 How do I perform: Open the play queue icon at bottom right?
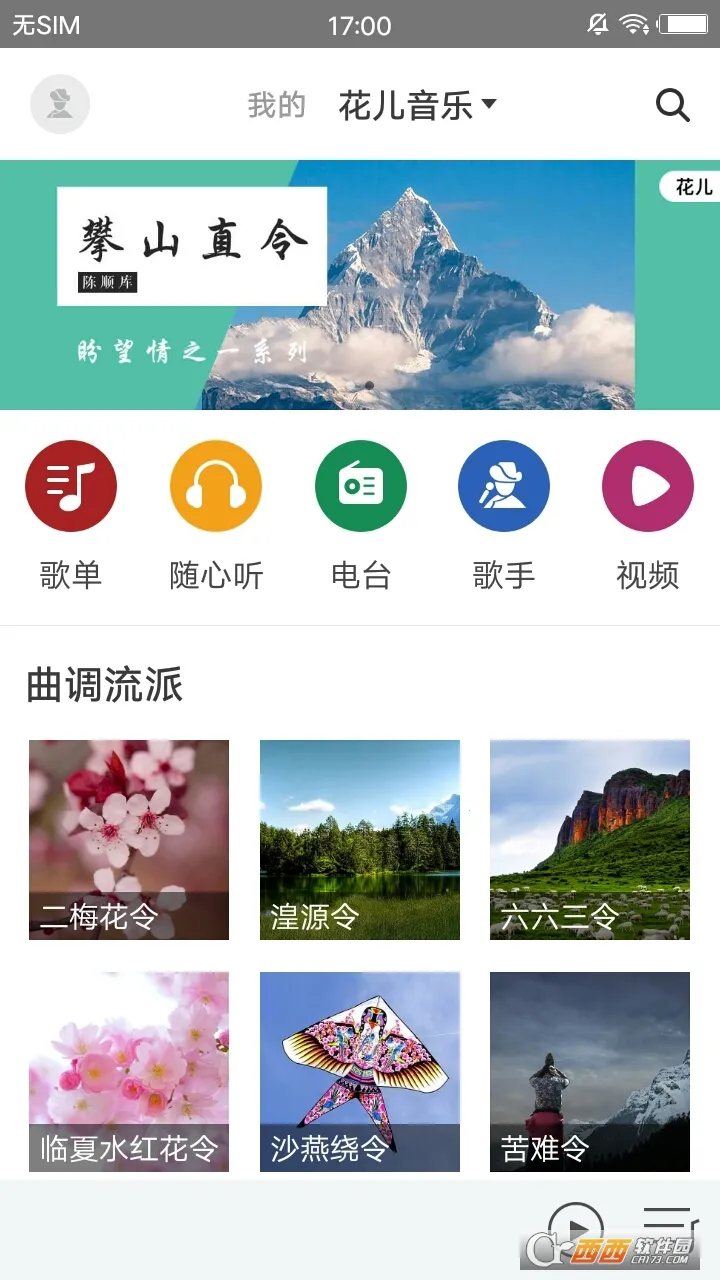668,1224
